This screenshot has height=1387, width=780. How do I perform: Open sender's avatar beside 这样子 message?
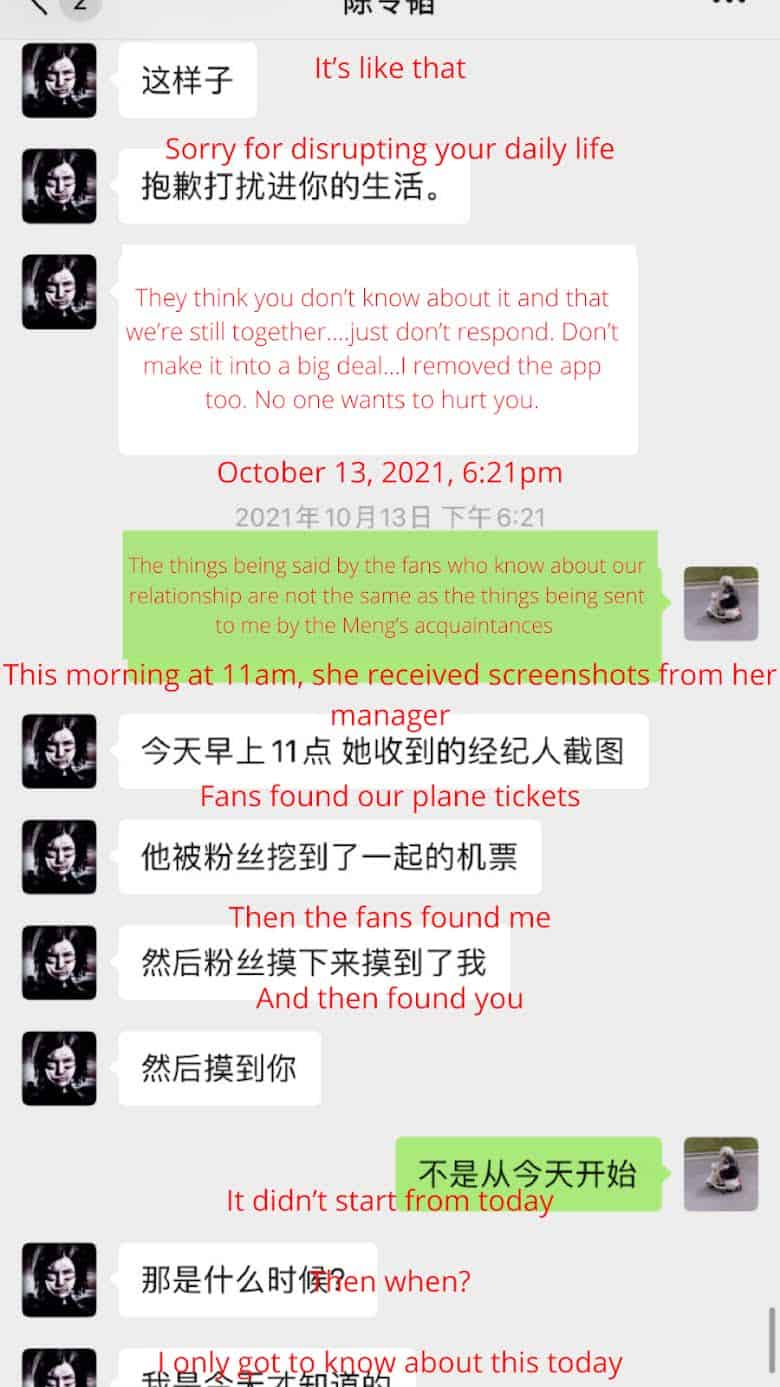coord(59,81)
